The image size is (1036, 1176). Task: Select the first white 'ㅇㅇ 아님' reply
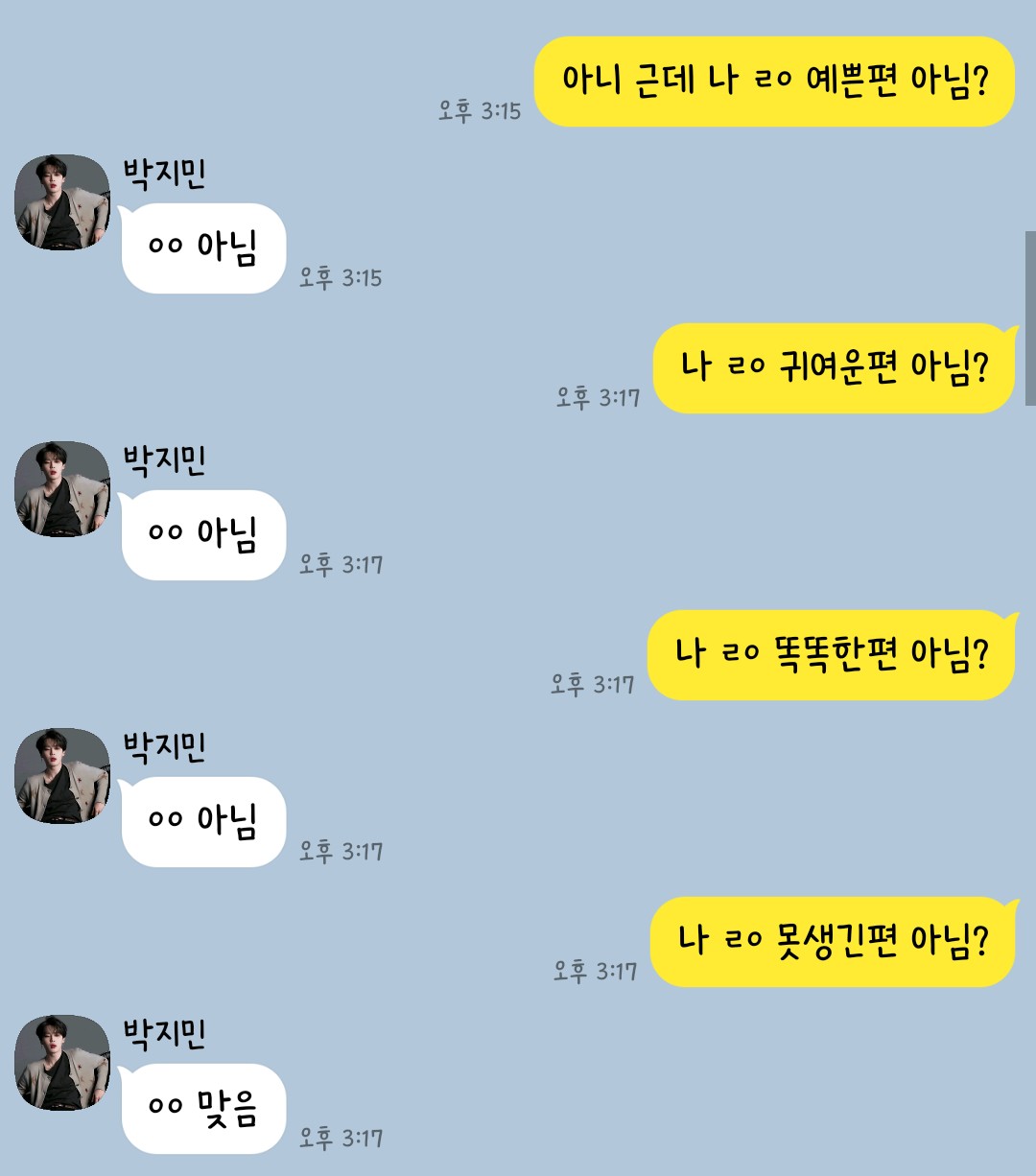point(201,247)
